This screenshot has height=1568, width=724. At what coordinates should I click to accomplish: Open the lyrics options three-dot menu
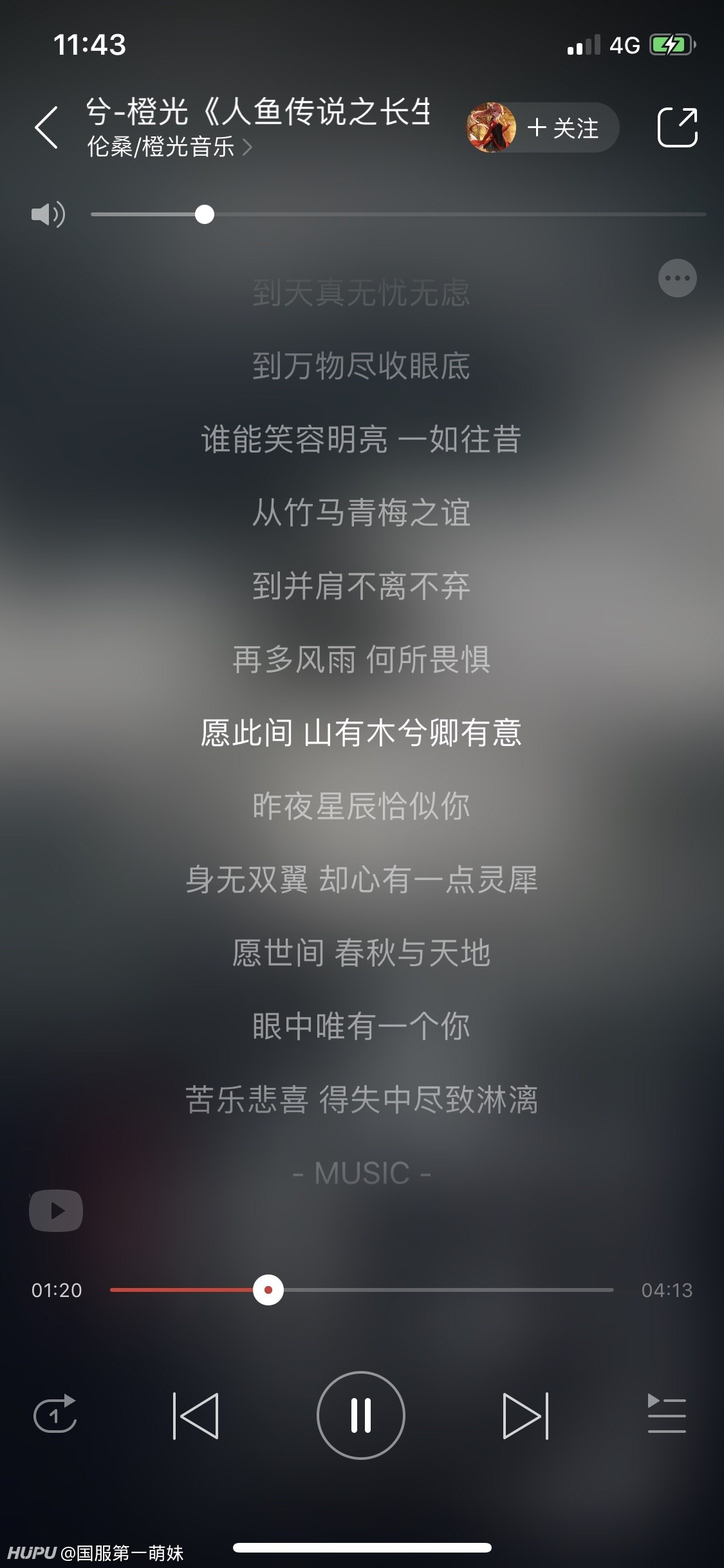[677, 278]
